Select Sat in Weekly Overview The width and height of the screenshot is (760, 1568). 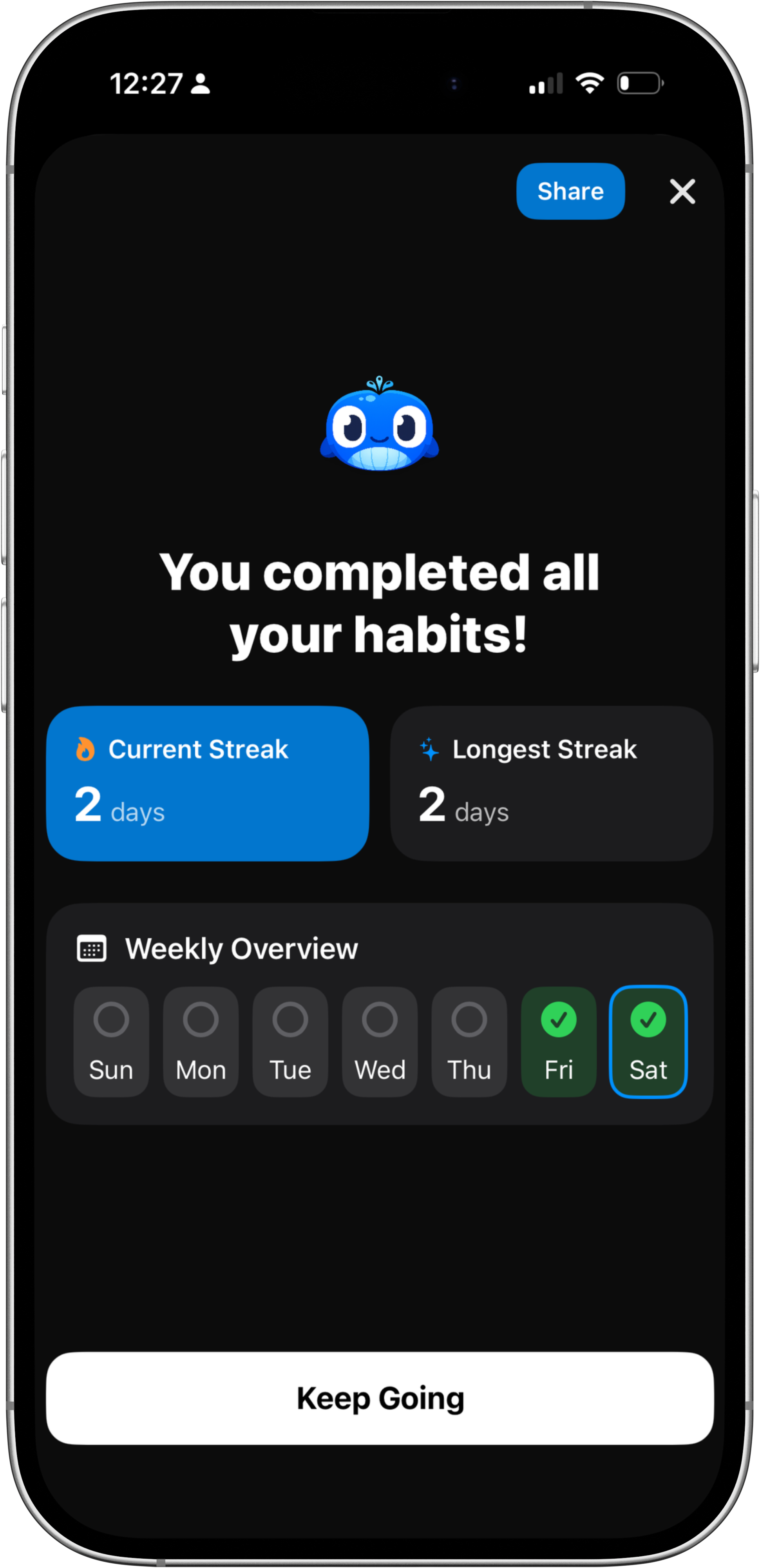coord(648,1041)
